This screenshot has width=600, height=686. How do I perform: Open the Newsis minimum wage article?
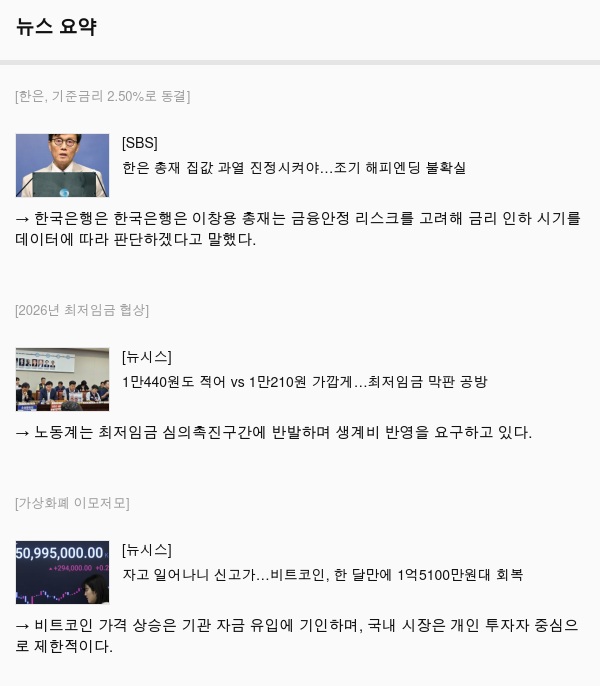tap(304, 382)
